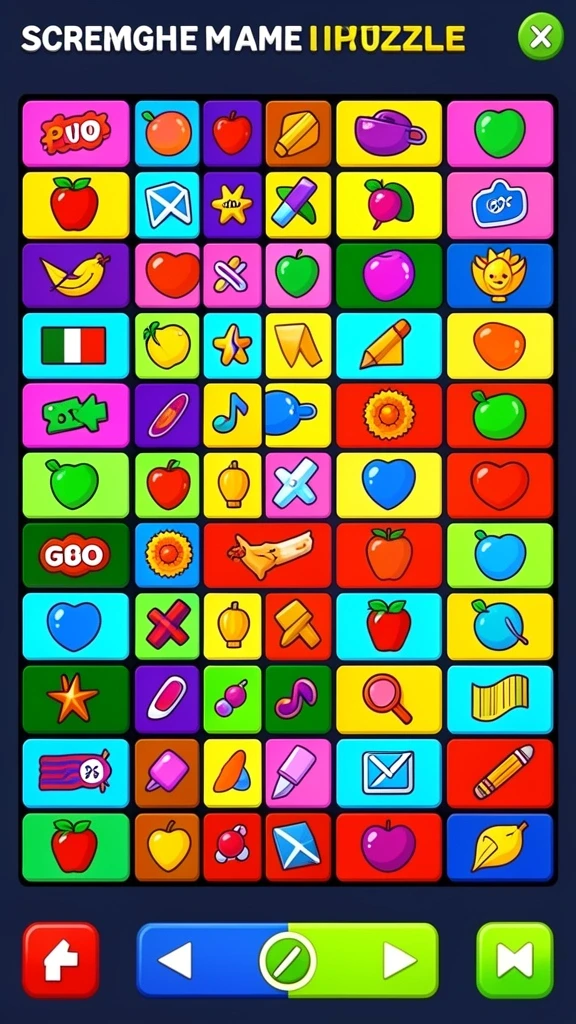Select the purple cup tile
This screenshot has height=1024, width=576.
389,133
